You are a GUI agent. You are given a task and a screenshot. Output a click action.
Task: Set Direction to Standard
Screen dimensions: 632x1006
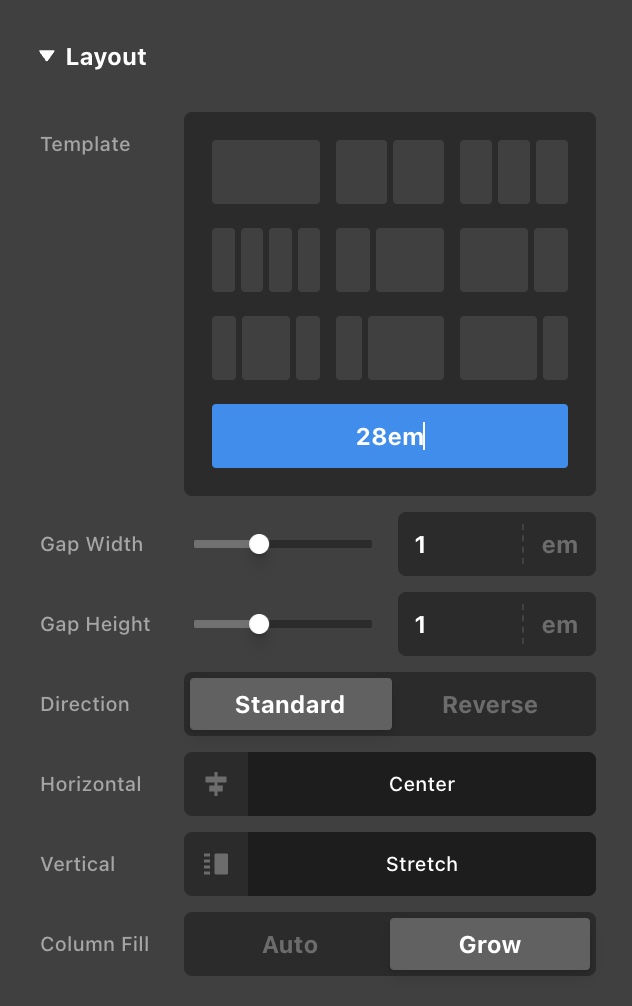(290, 704)
